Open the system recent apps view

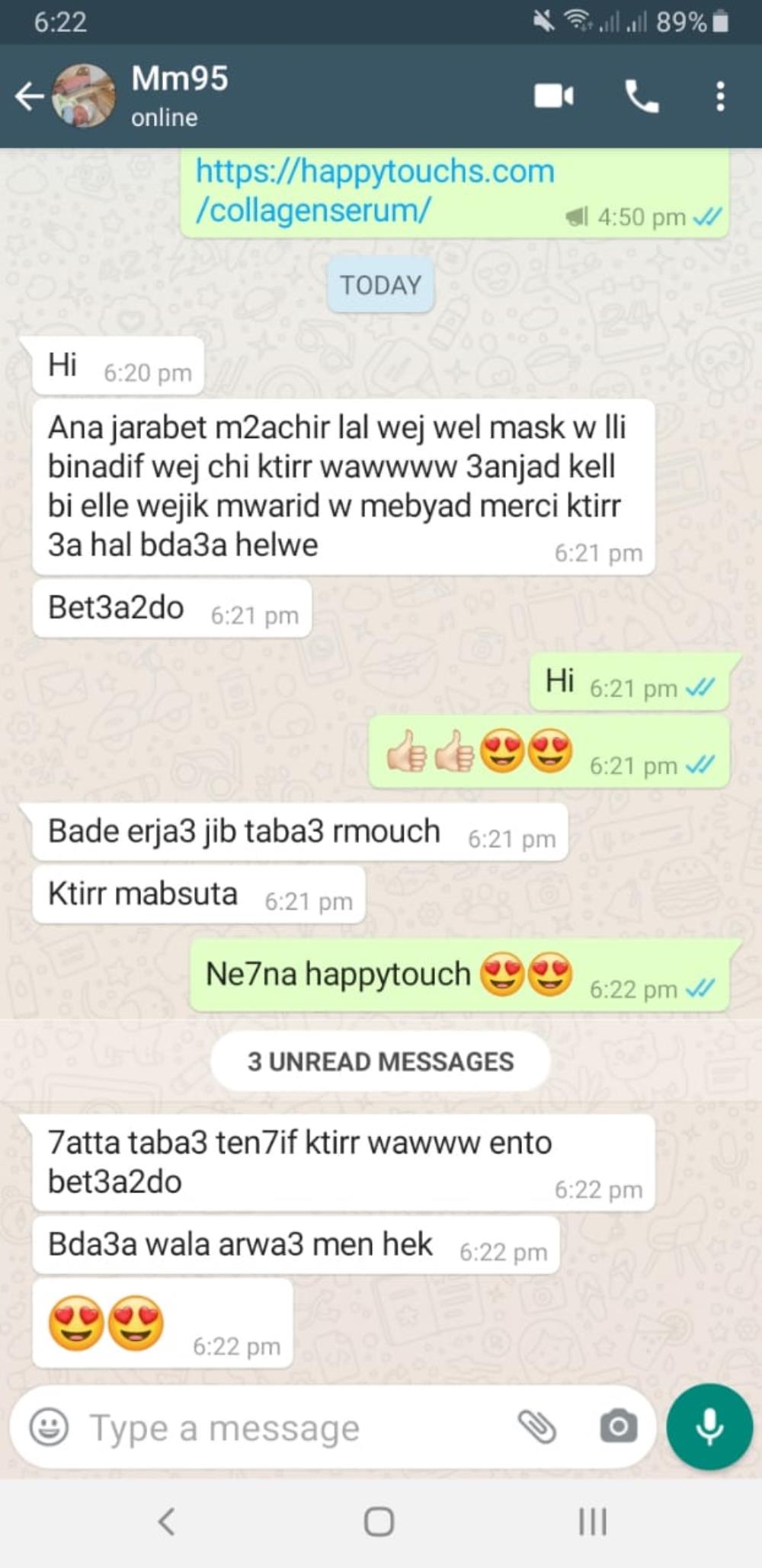tap(592, 1522)
